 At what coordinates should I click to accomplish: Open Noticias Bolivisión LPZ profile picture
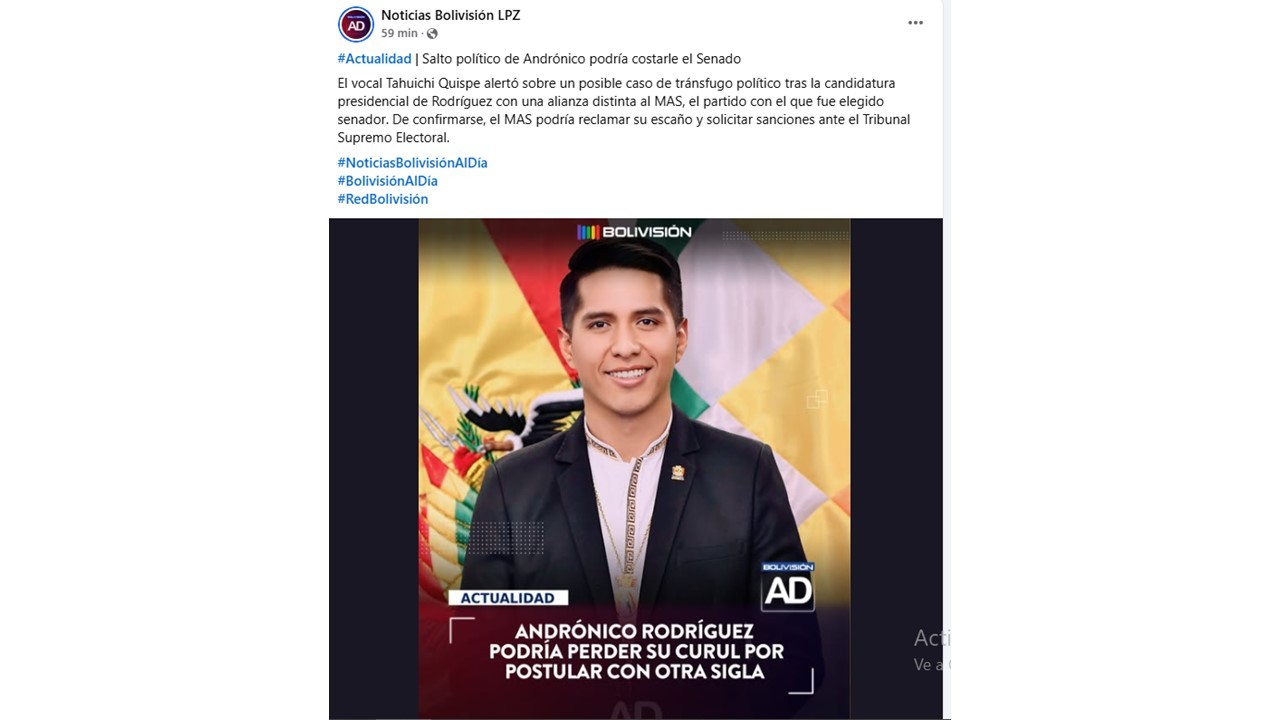pos(356,24)
